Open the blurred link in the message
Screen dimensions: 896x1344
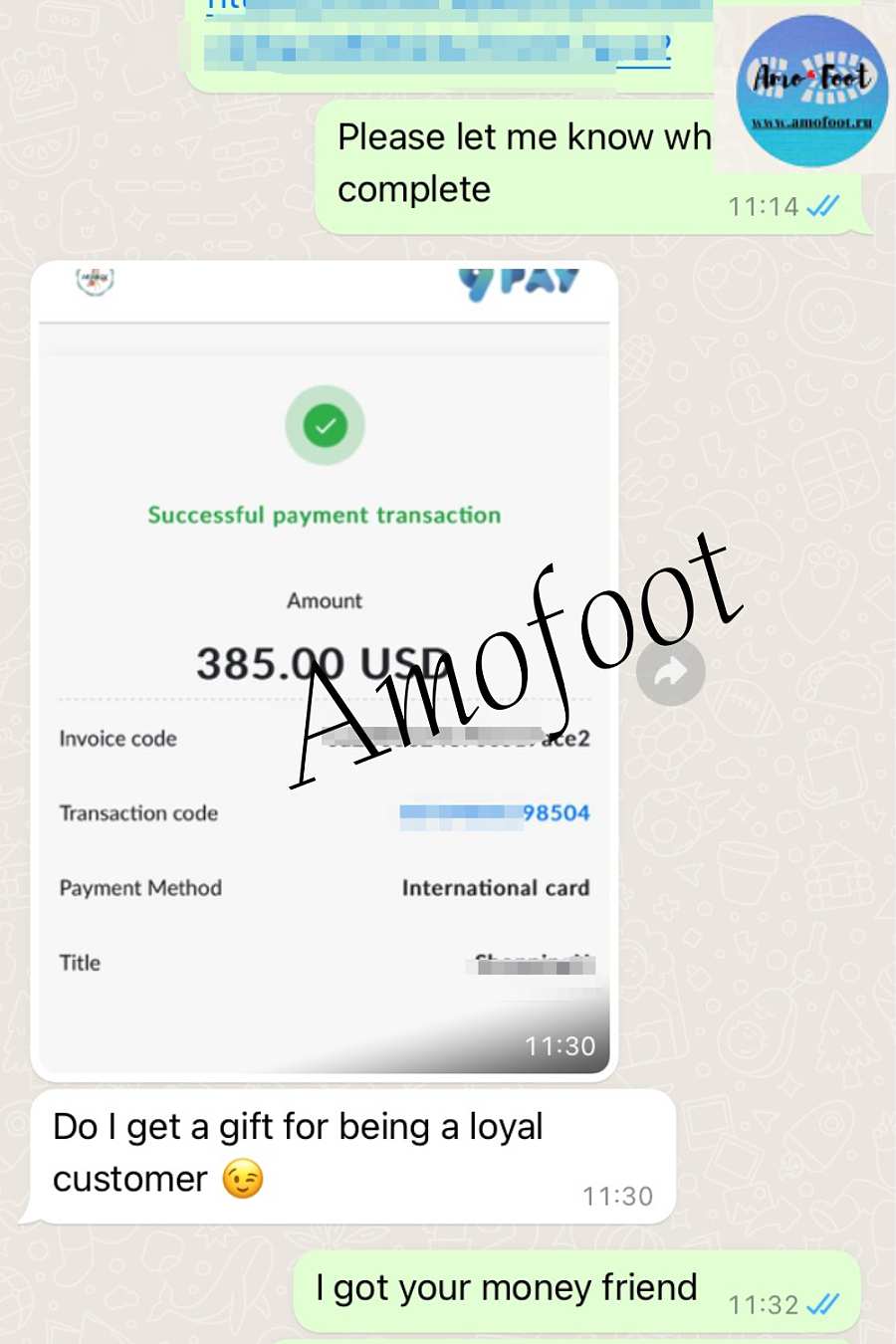coord(438,45)
